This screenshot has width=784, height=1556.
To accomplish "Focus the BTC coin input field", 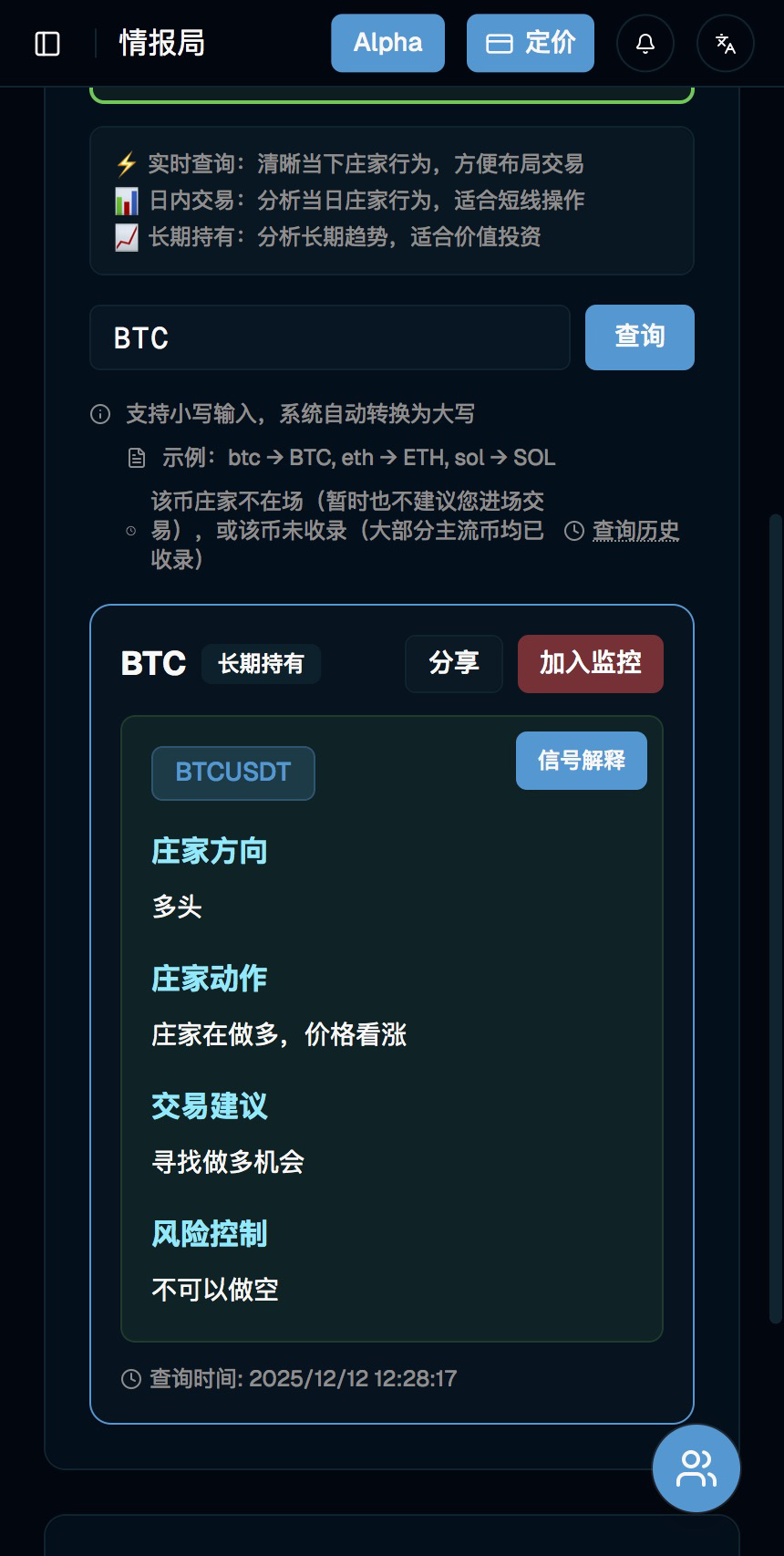I will click(329, 337).
